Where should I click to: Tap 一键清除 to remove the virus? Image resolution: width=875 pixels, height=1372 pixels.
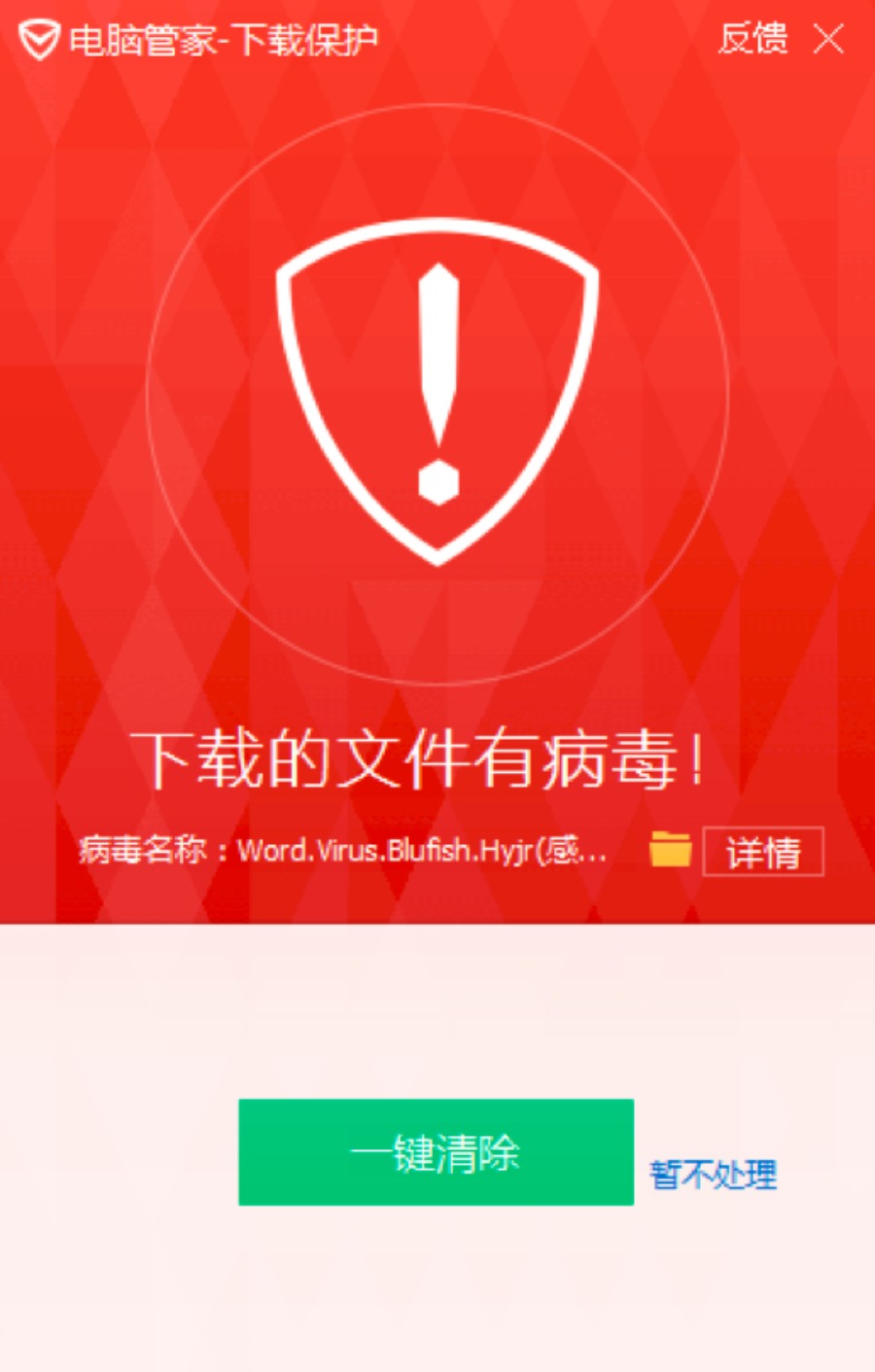436,1152
